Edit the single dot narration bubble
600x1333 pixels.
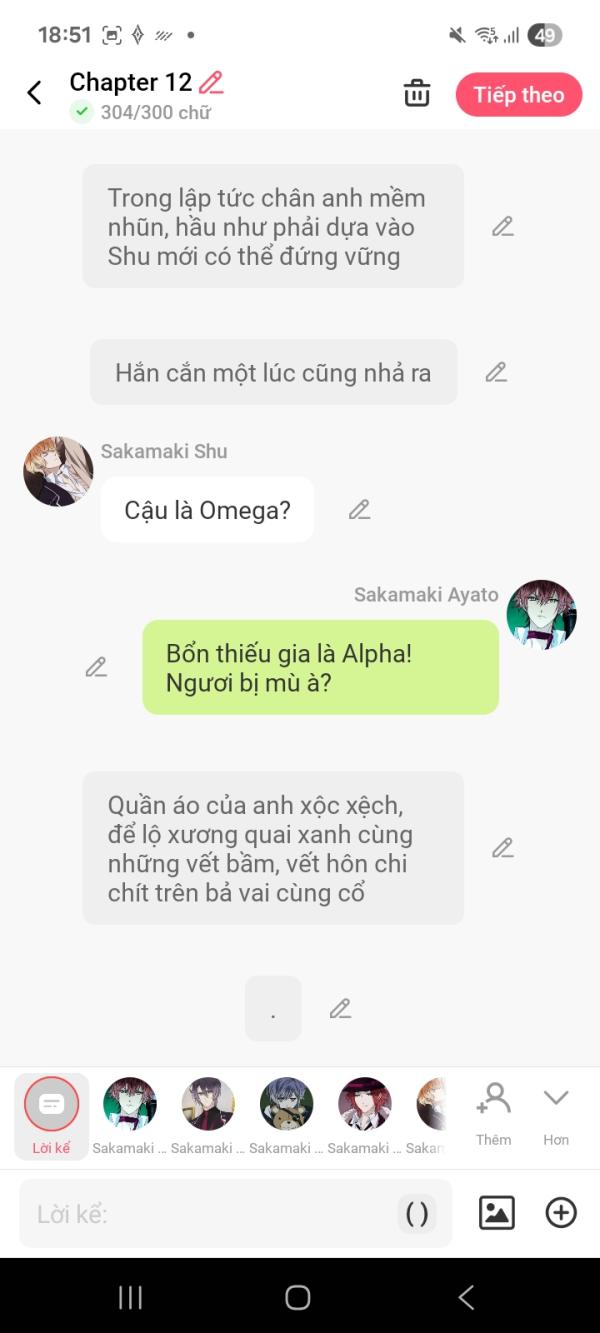tap(340, 1009)
